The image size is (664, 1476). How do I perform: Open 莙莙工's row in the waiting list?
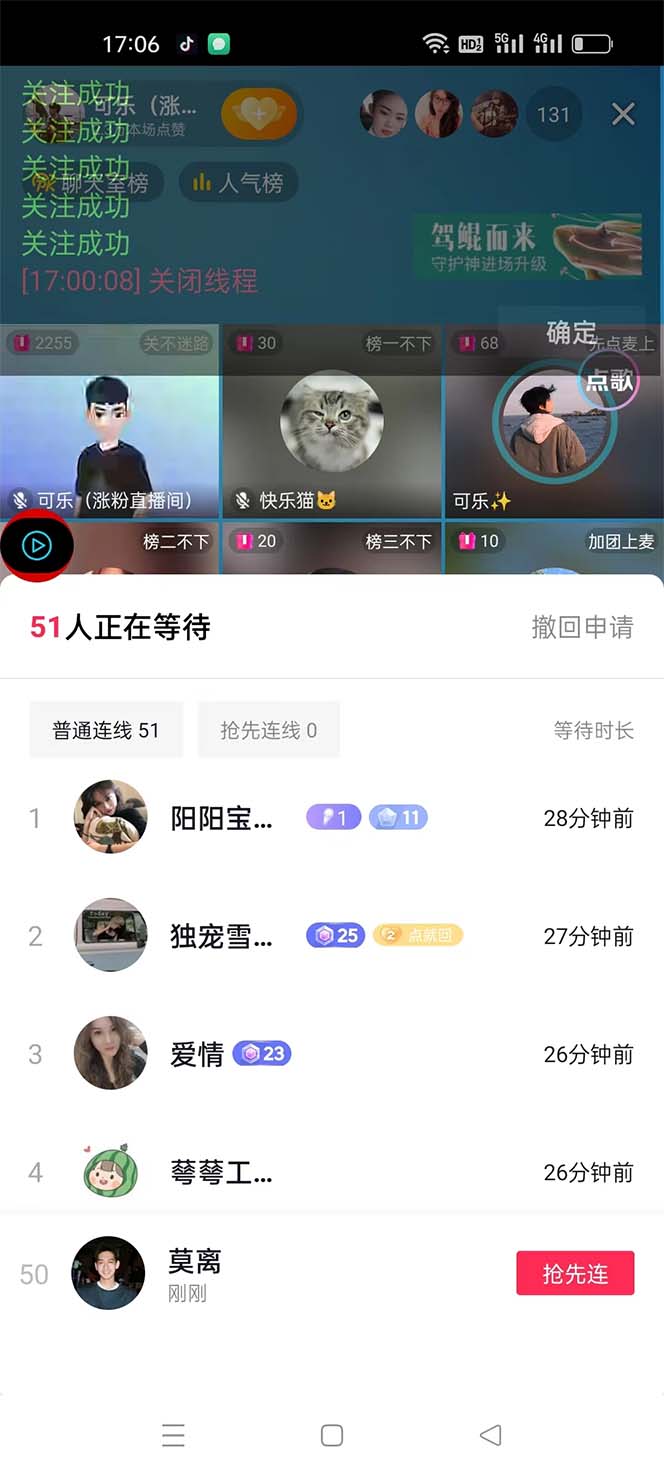point(330,1172)
